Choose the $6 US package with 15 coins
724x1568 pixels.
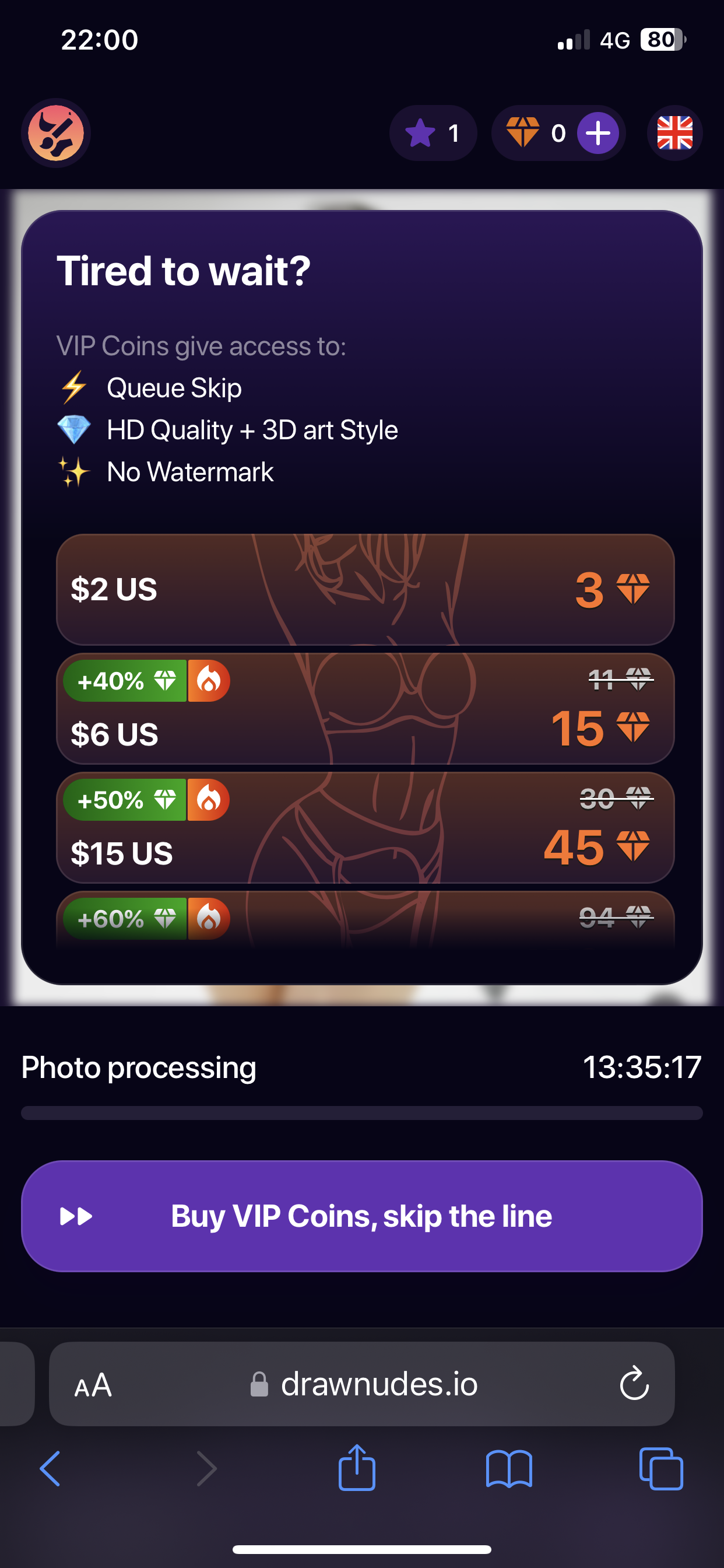(365, 709)
